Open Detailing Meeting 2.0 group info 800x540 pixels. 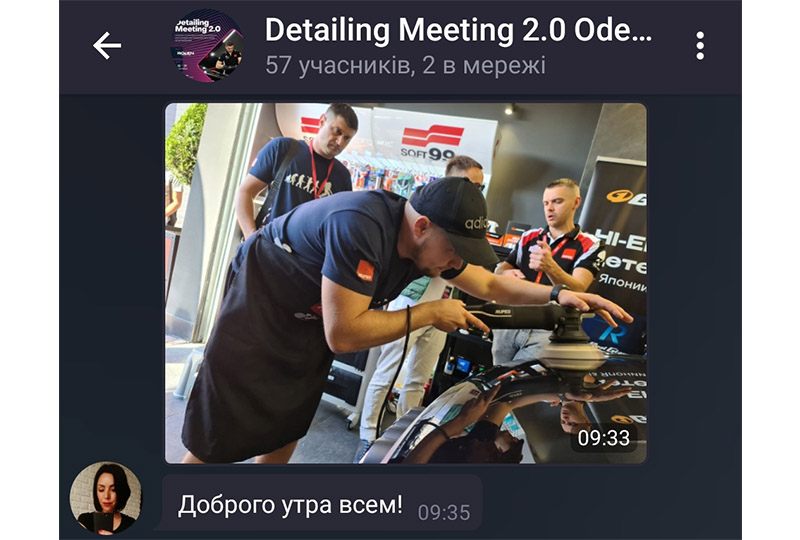(458, 46)
